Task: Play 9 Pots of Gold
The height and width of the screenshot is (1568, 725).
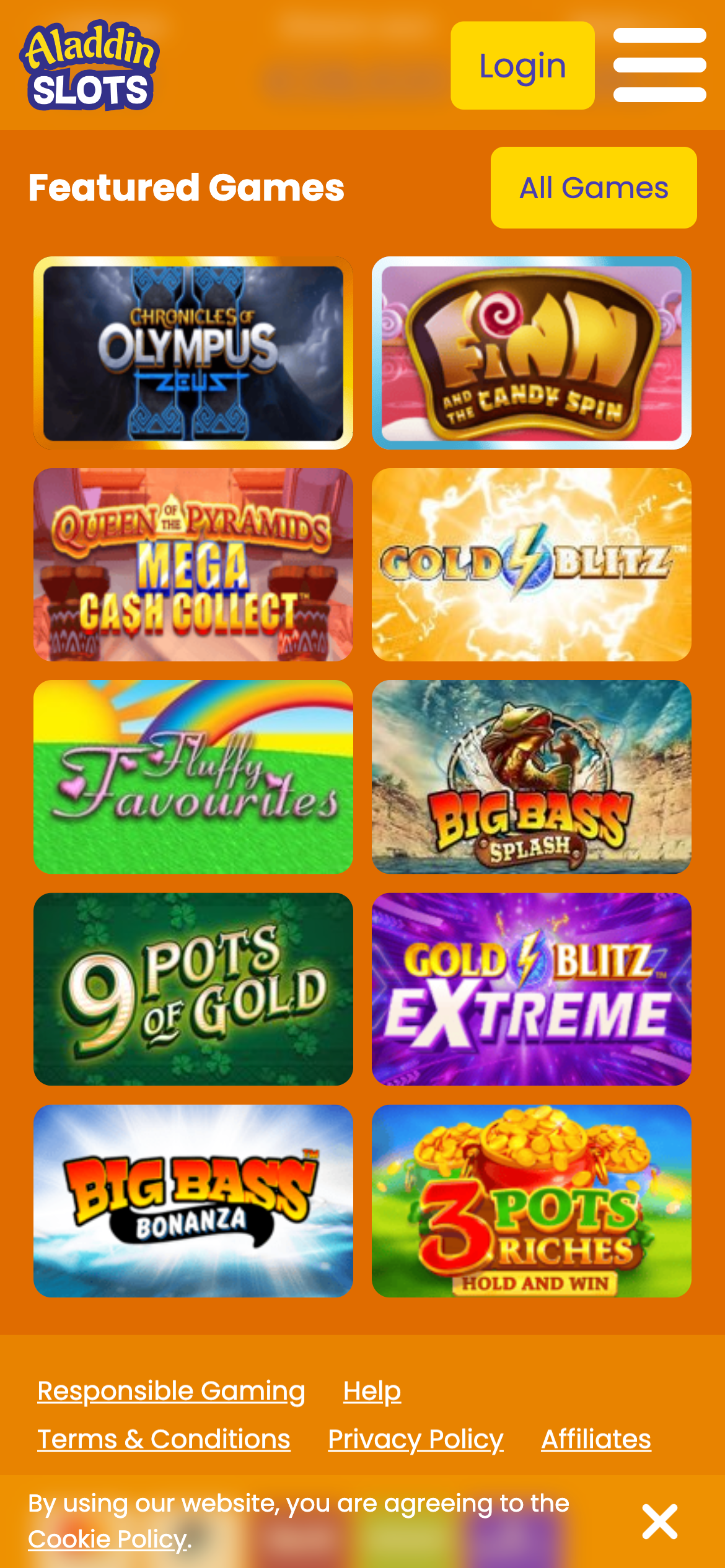Action: [193, 988]
